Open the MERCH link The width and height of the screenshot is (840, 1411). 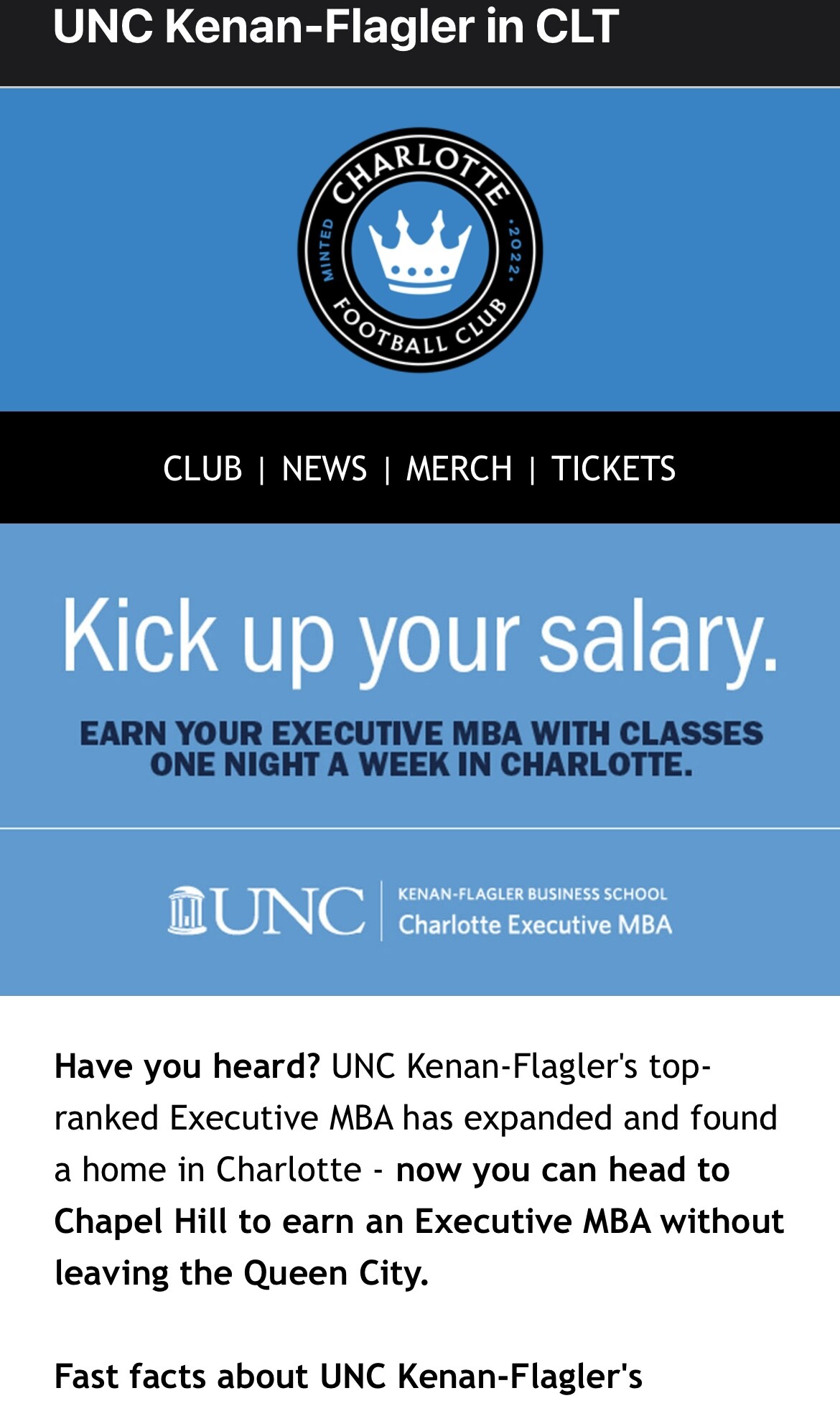coord(459,469)
